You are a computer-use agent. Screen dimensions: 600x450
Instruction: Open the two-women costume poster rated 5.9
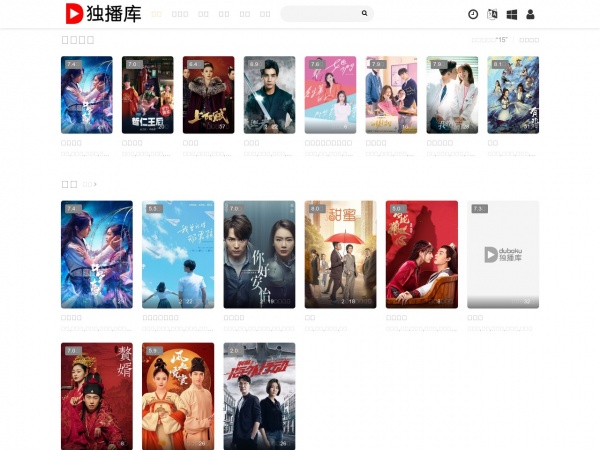click(x=178, y=396)
